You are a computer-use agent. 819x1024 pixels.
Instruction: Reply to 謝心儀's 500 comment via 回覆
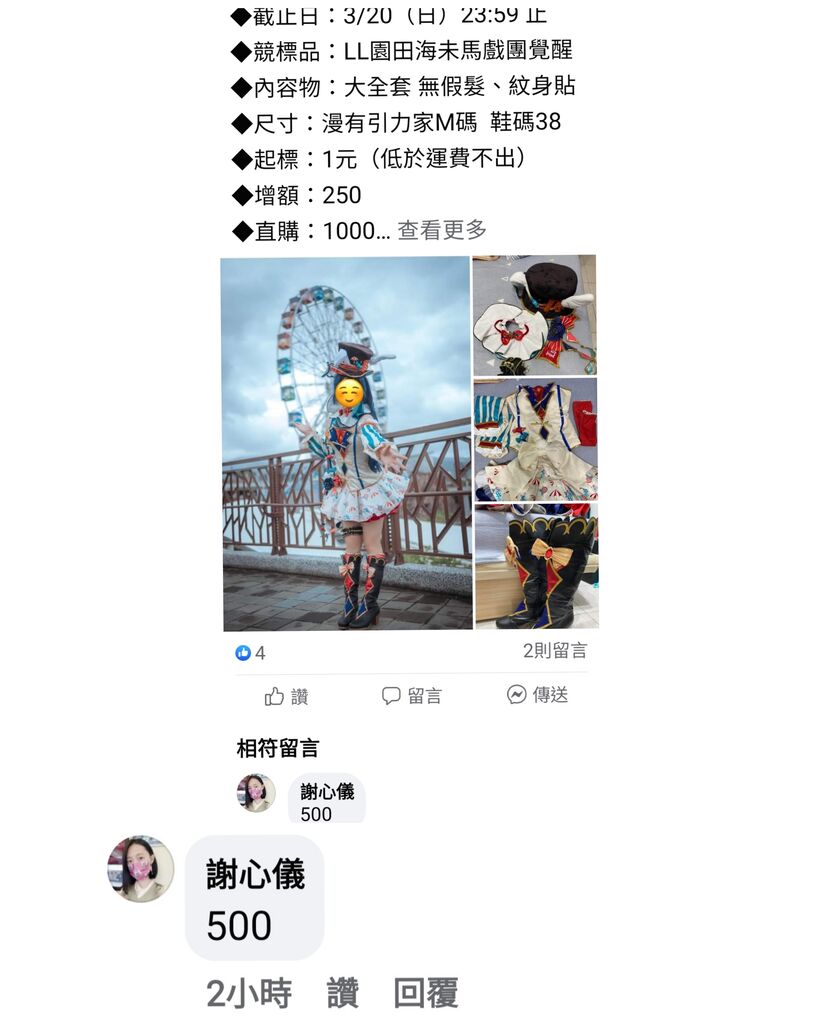pos(425,994)
